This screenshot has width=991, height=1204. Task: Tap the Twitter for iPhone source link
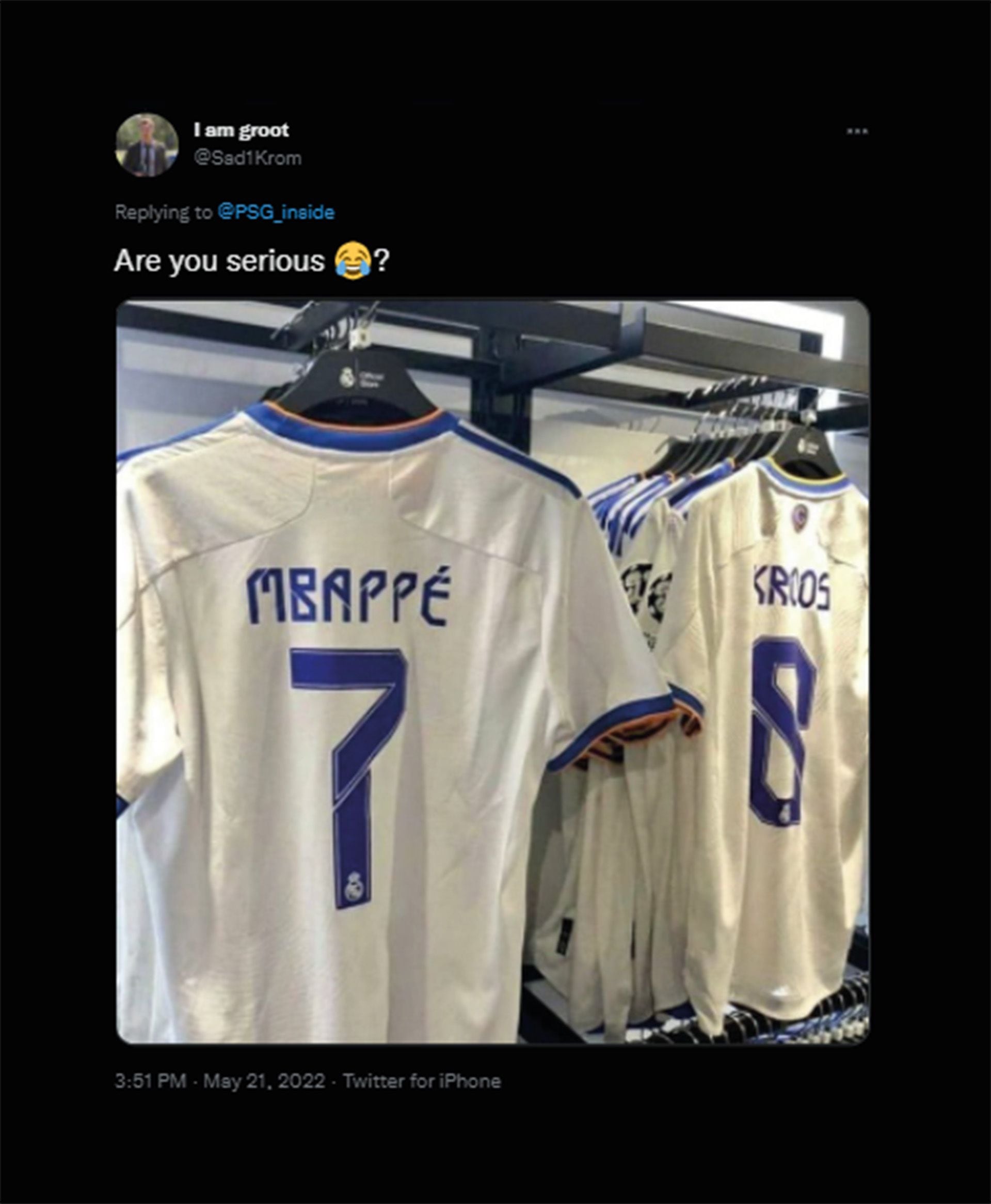tap(421, 1081)
